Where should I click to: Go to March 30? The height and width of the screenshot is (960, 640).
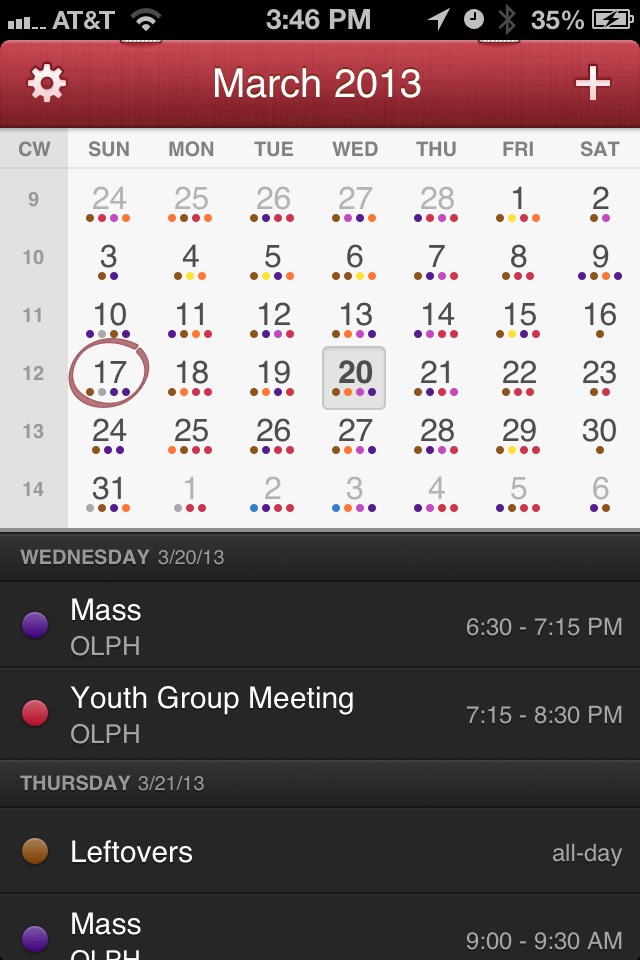pyautogui.click(x=599, y=433)
